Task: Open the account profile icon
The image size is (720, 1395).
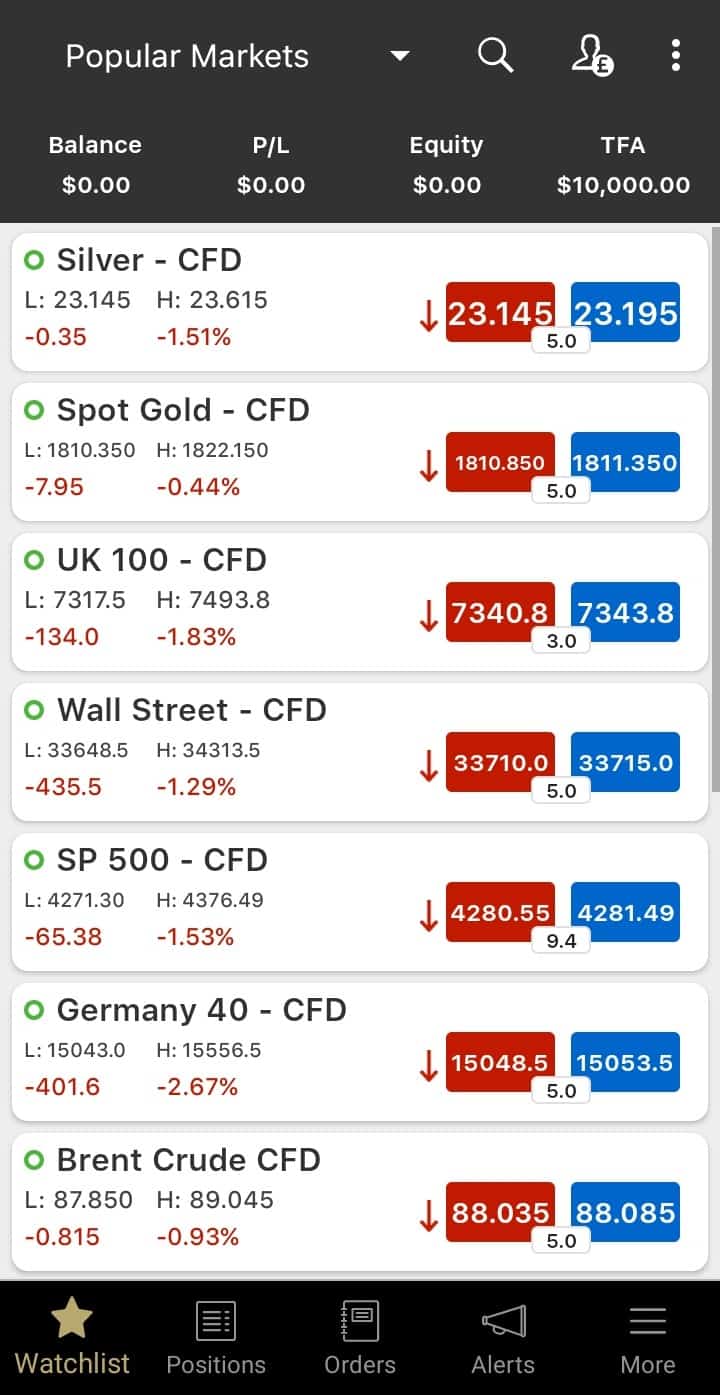Action: 590,56
